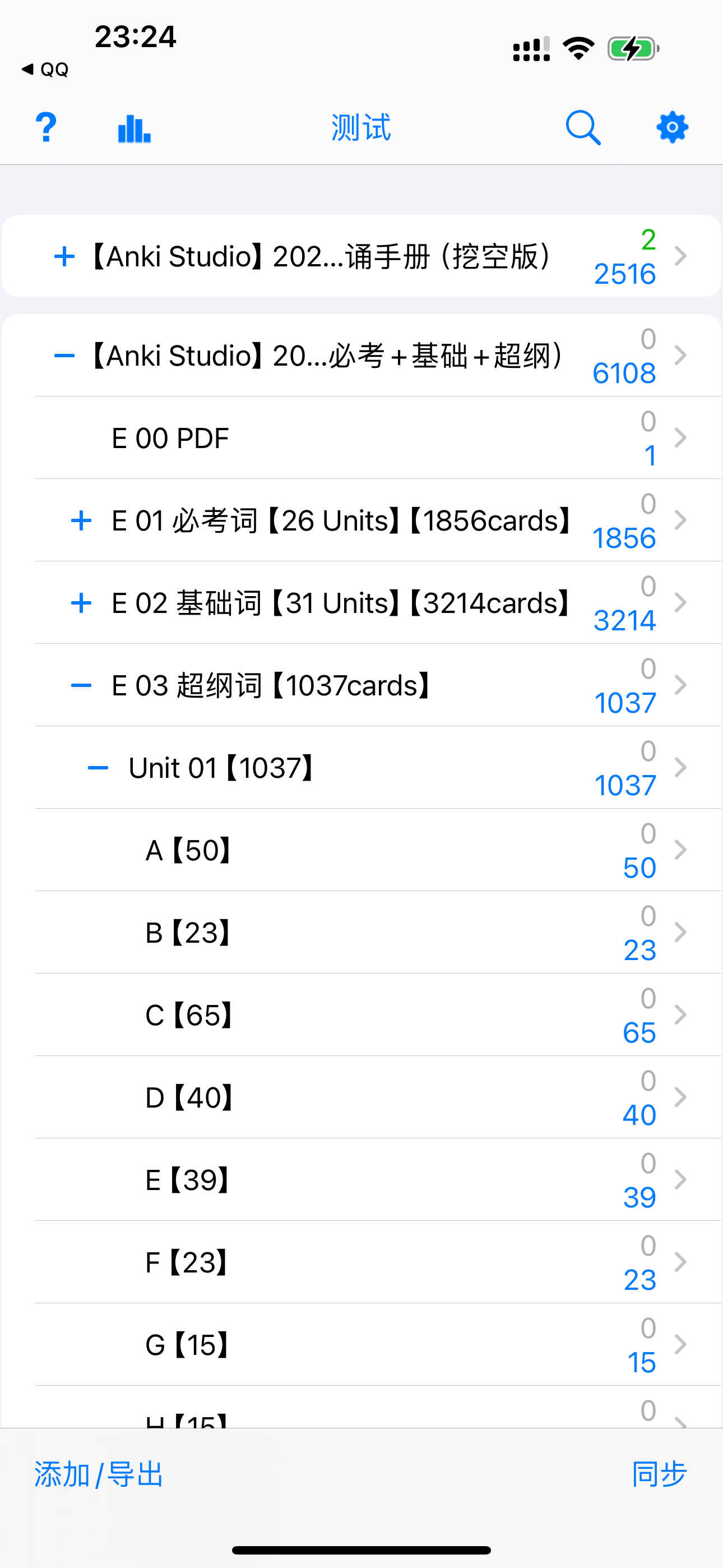Collapse the 必考+基础+超纲 deck
Image resolution: width=723 pixels, height=1568 pixels.
click(64, 356)
